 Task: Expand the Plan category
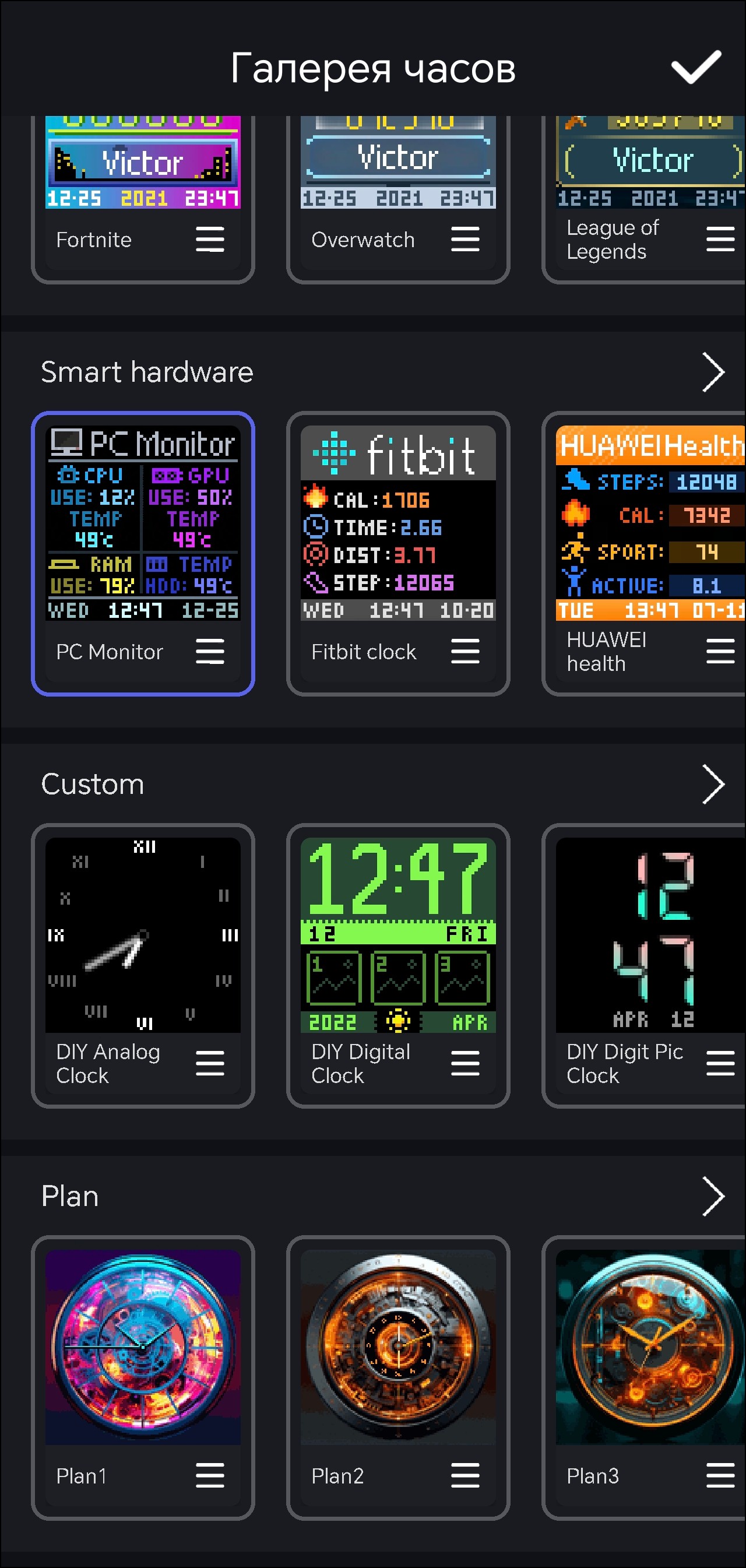713,1196
